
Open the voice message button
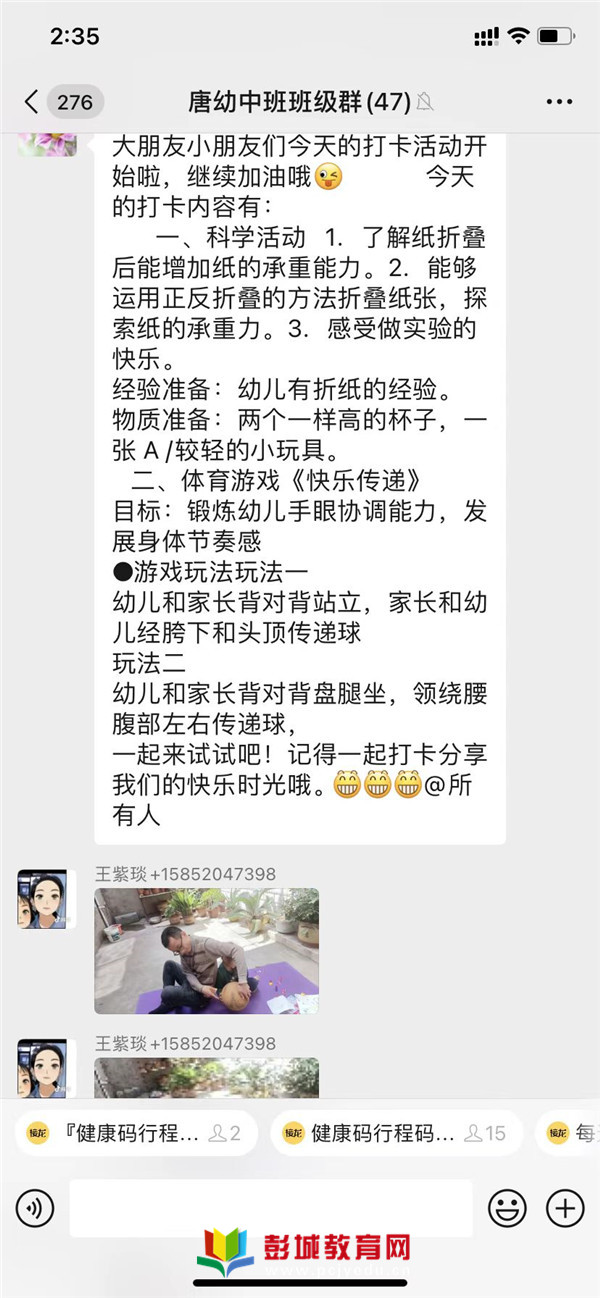[x=35, y=1209]
